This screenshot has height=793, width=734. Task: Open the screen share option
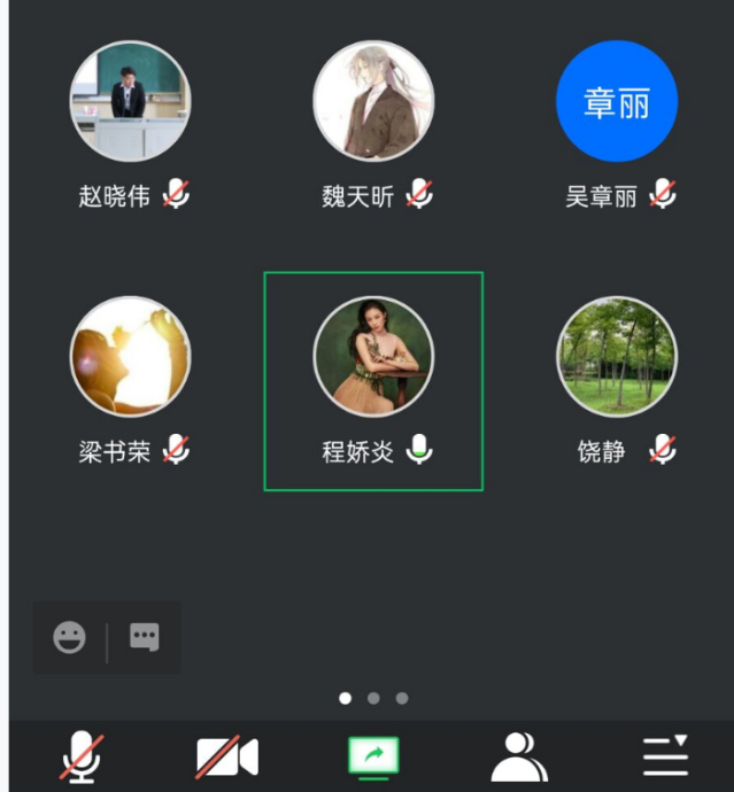373,757
